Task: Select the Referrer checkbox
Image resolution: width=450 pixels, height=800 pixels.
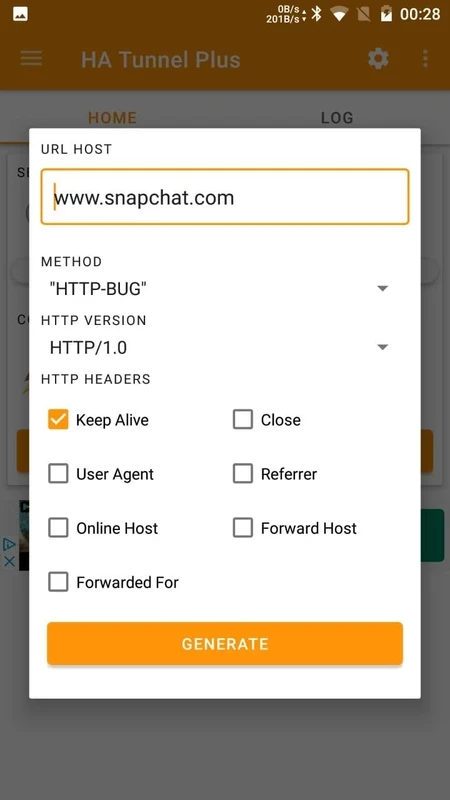Action: coord(243,474)
